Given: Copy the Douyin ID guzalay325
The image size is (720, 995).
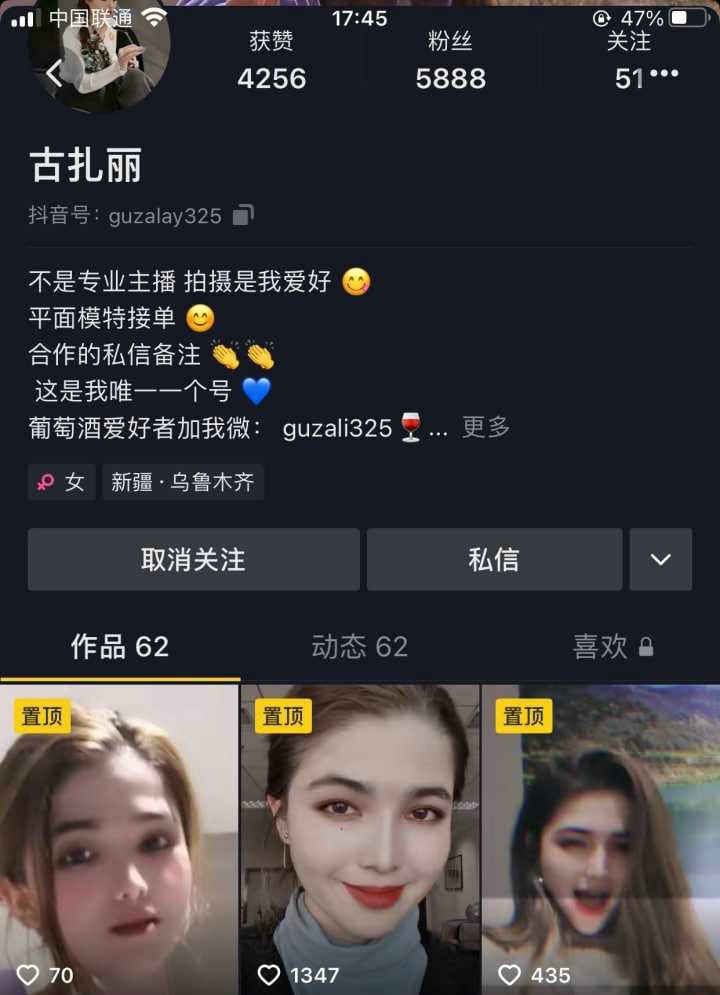Looking at the screenshot, I should 243,215.
